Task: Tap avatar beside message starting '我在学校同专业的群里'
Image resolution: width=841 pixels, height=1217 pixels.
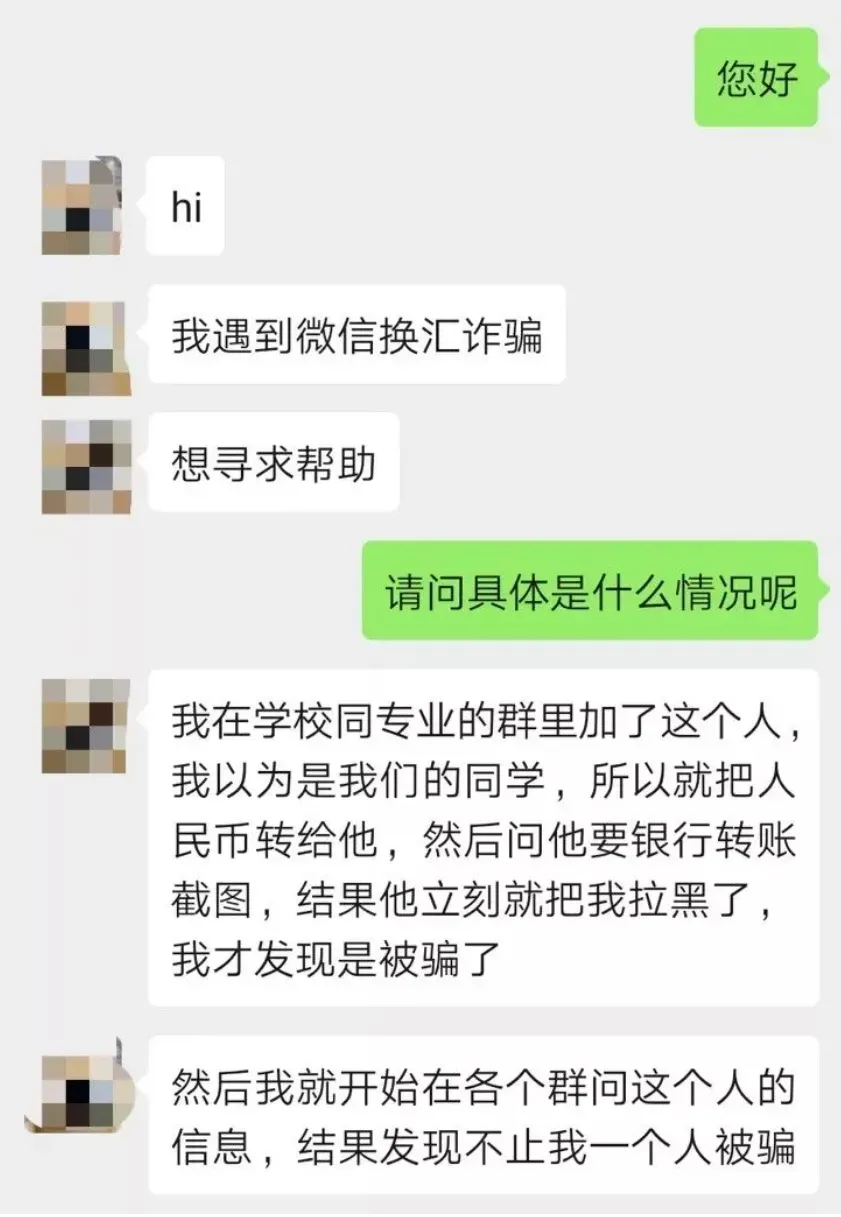Action: (85, 726)
